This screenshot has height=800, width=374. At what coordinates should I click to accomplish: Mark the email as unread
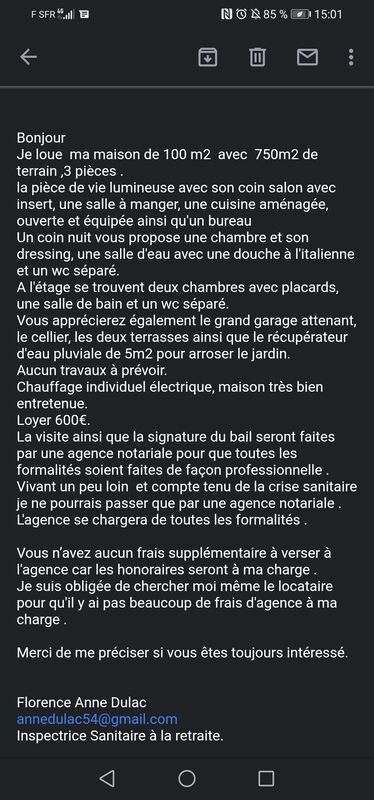[x=307, y=57]
